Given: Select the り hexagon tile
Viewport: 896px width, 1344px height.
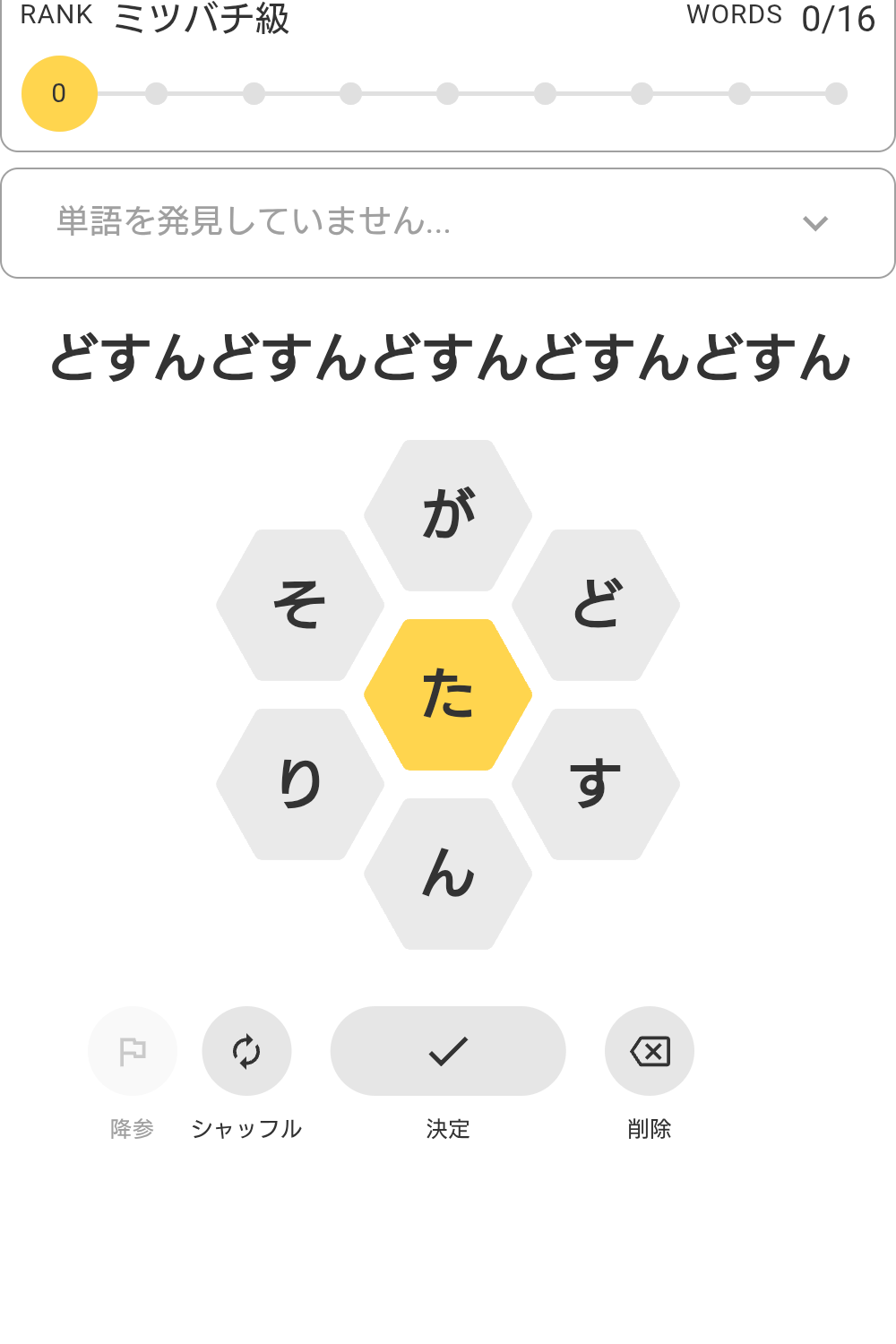Looking at the screenshot, I should (300, 784).
